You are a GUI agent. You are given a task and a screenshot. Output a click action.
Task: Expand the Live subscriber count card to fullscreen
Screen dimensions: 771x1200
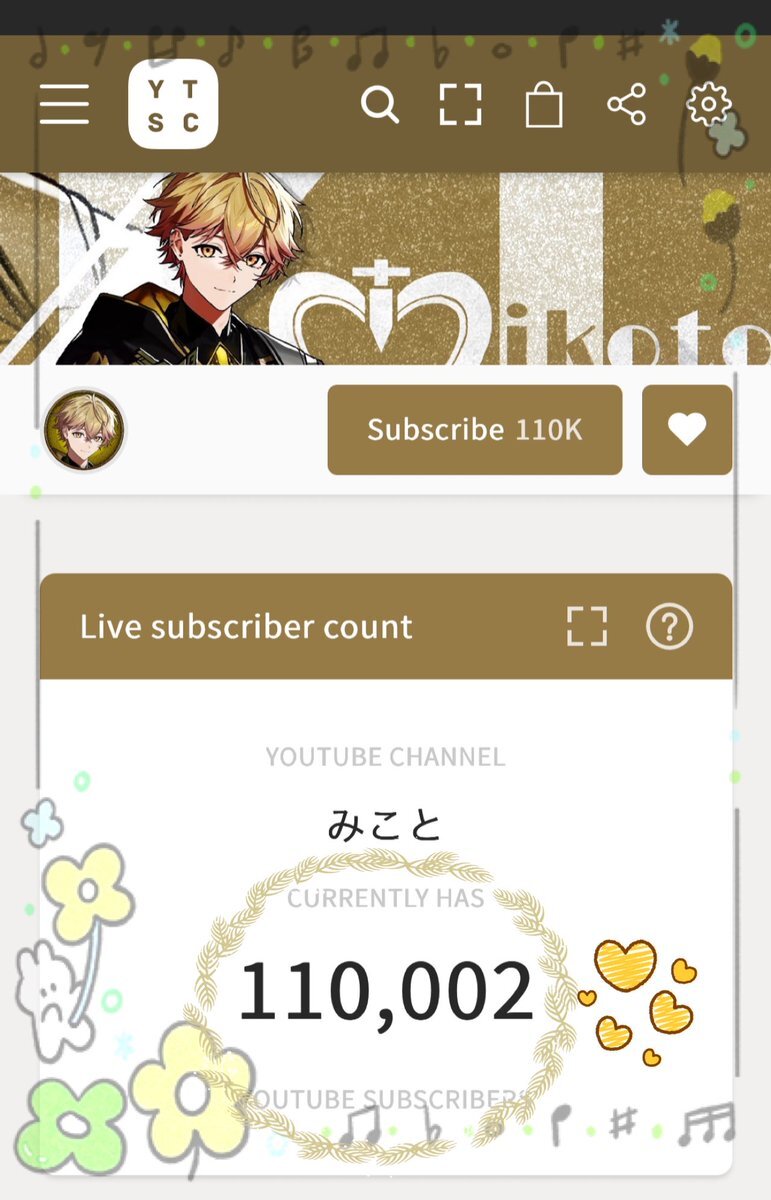click(x=587, y=627)
